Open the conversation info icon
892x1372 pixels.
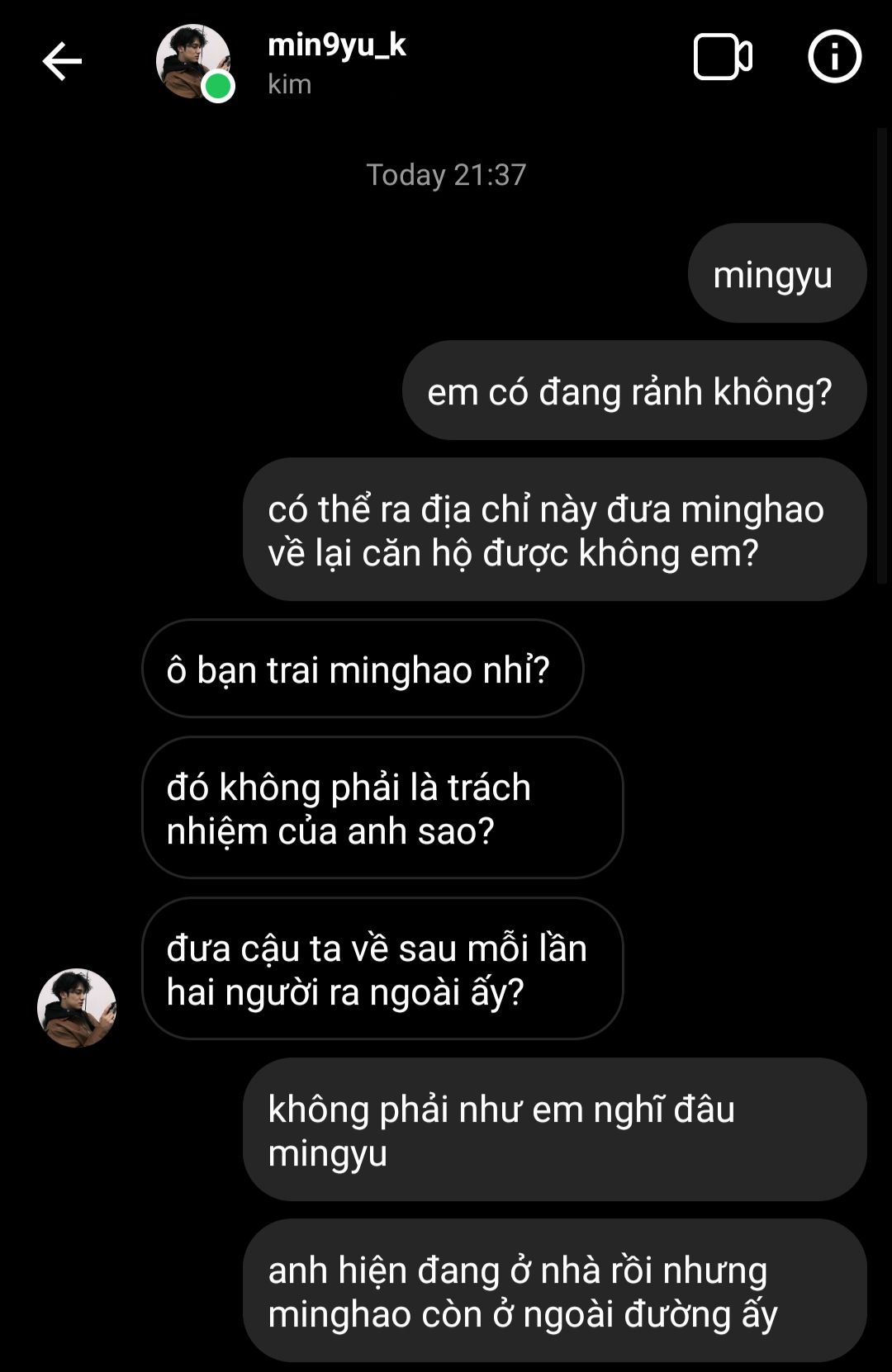[834, 57]
